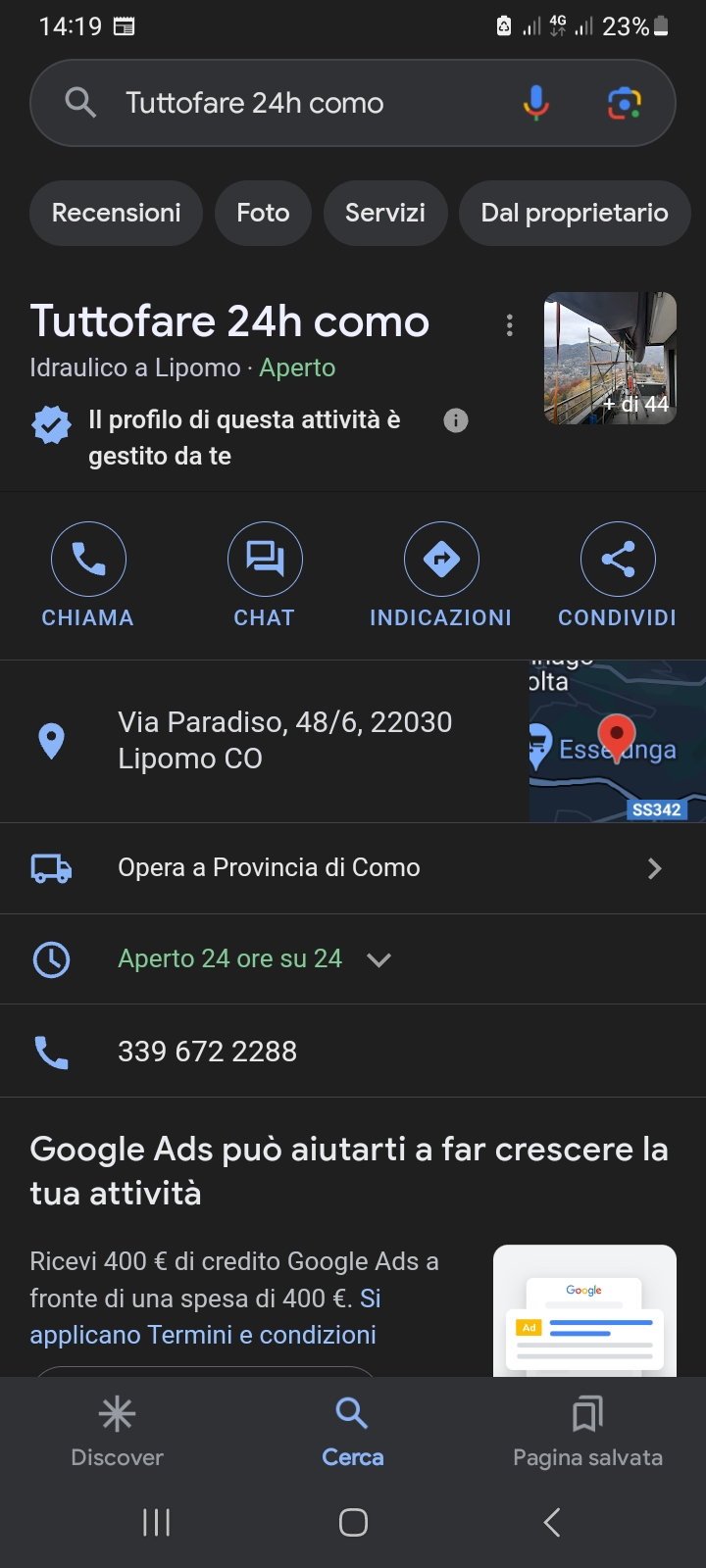
Task: Show info about managed profile
Action: (x=456, y=420)
